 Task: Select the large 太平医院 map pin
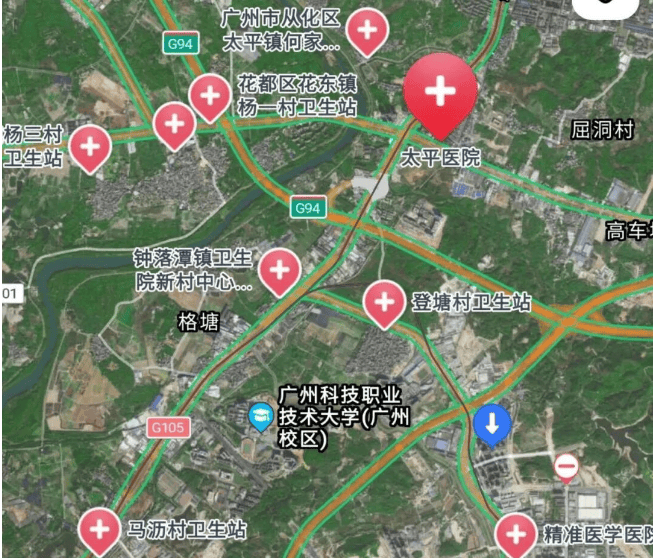[x=440, y=93]
